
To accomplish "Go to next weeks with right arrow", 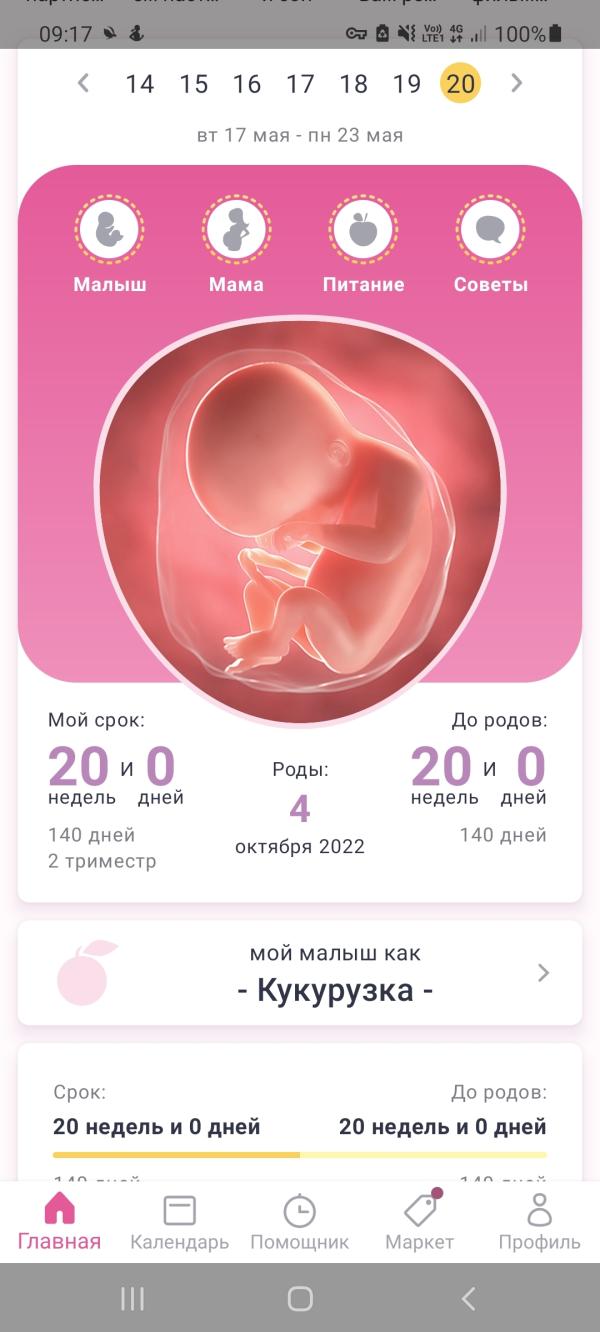I will (x=516, y=84).
